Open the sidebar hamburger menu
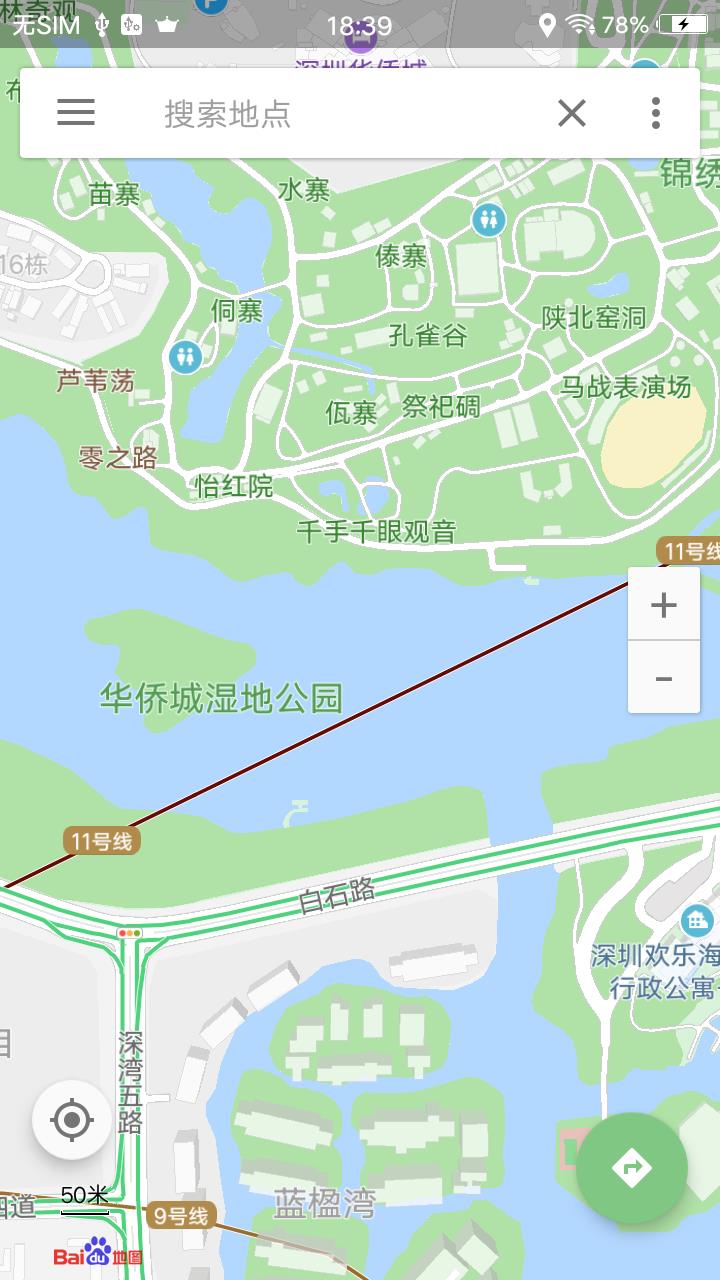Screen dimensions: 720x1280 pos(75,112)
